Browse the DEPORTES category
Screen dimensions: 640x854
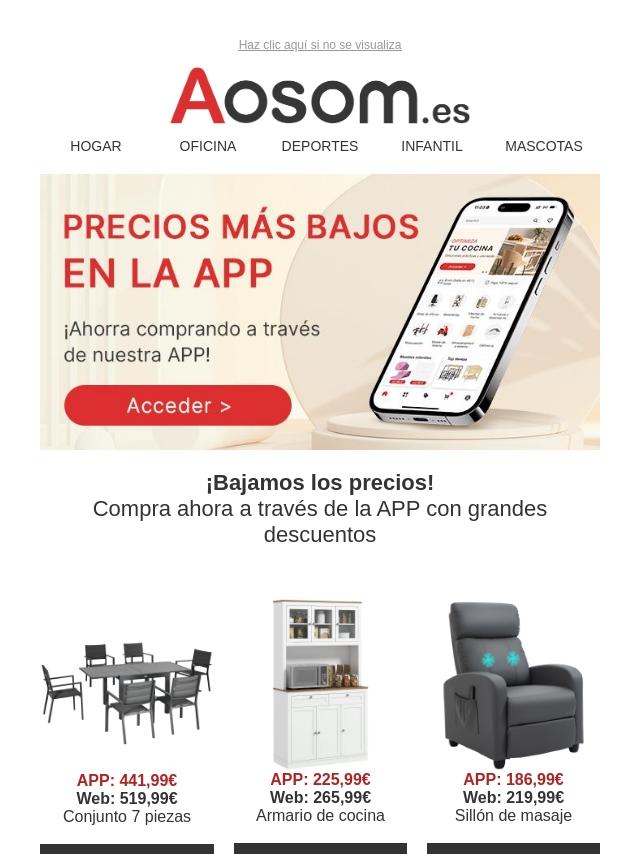(x=320, y=146)
